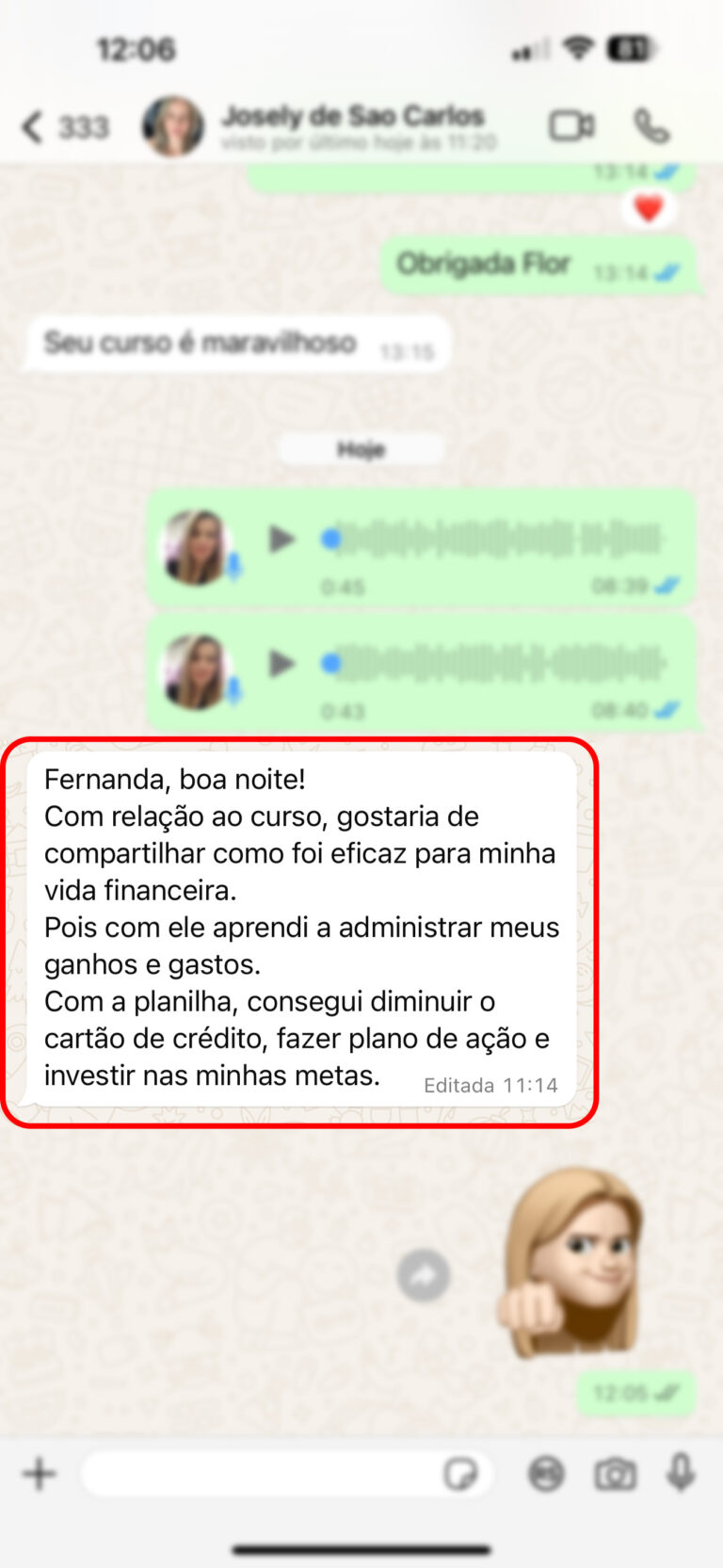The image size is (723, 1568).
Task: Open the plus attachment menu
Action: pyautogui.click(x=40, y=1474)
